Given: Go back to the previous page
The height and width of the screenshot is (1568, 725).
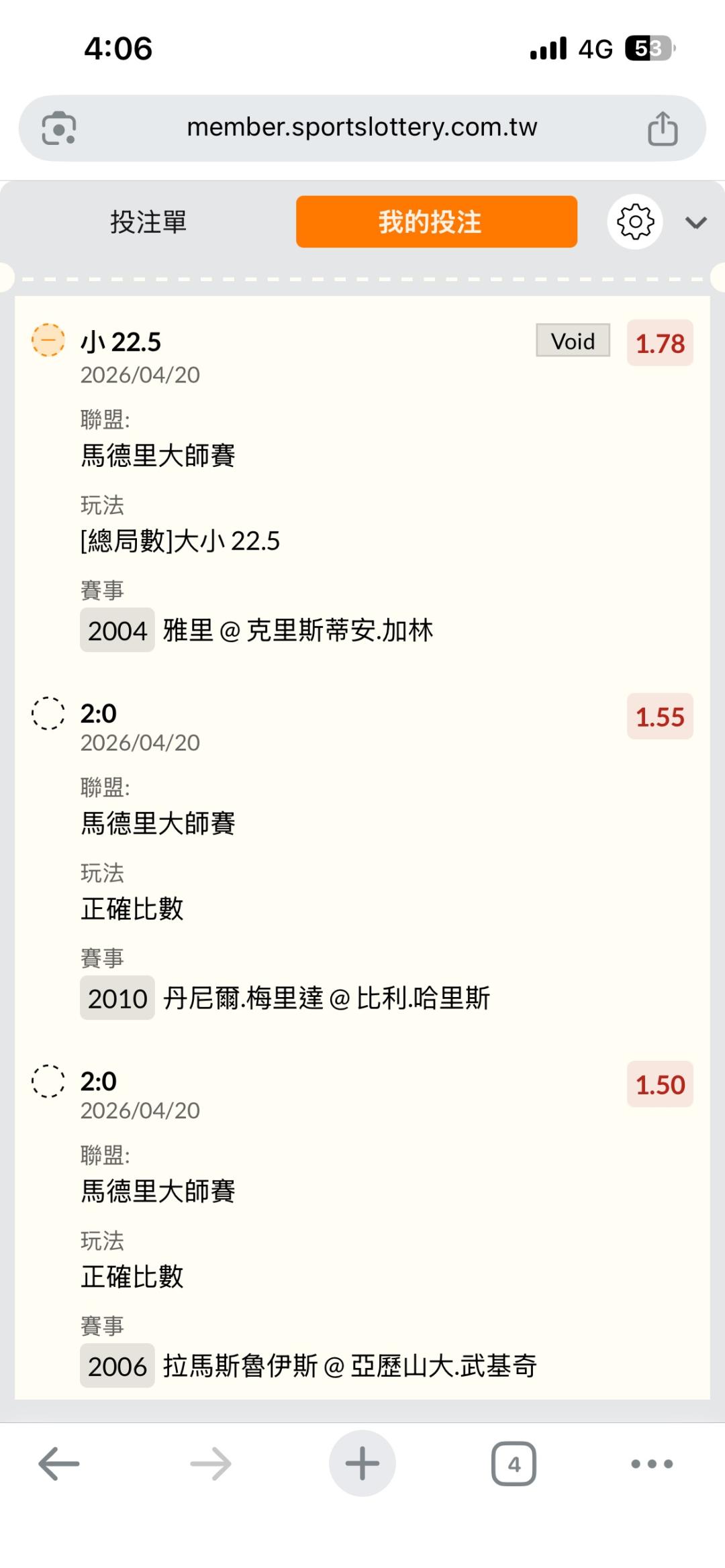Looking at the screenshot, I should click(59, 1463).
